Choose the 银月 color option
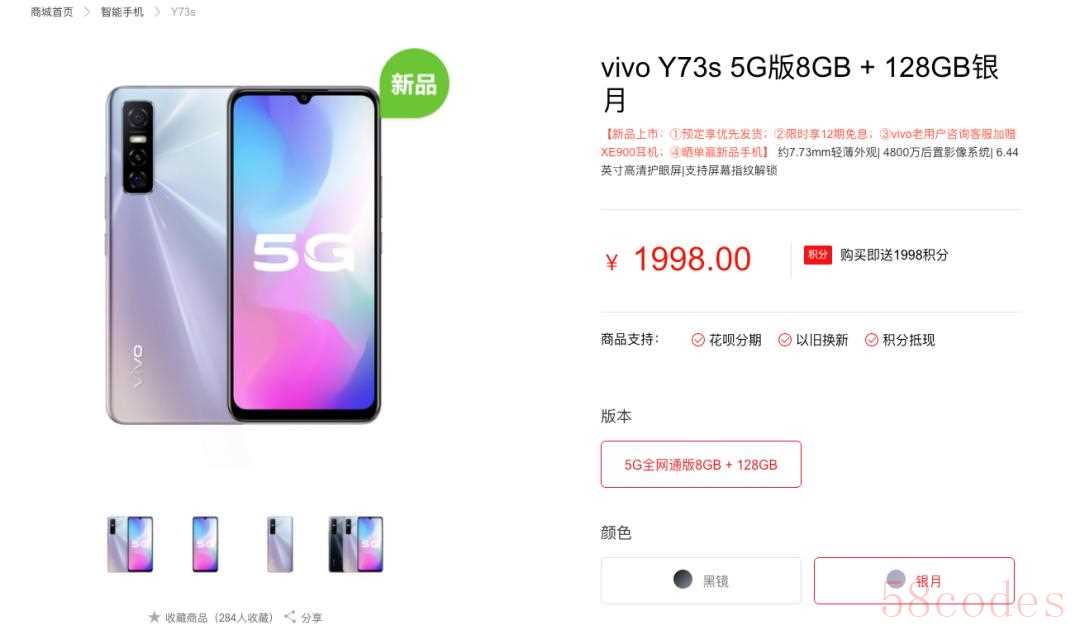This screenshot has height=630, width=1080. point(913,580)
